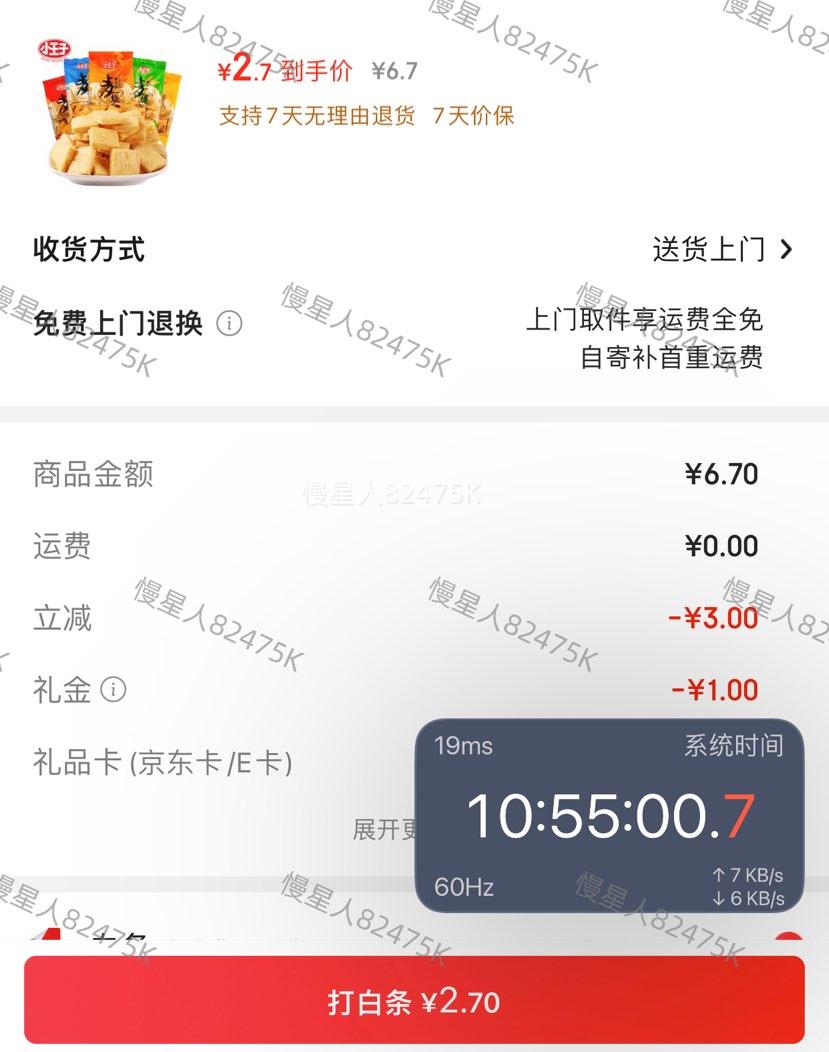Tap the 60Hz refresh rate indicator

pyautogui.click(x=463, y=886)
